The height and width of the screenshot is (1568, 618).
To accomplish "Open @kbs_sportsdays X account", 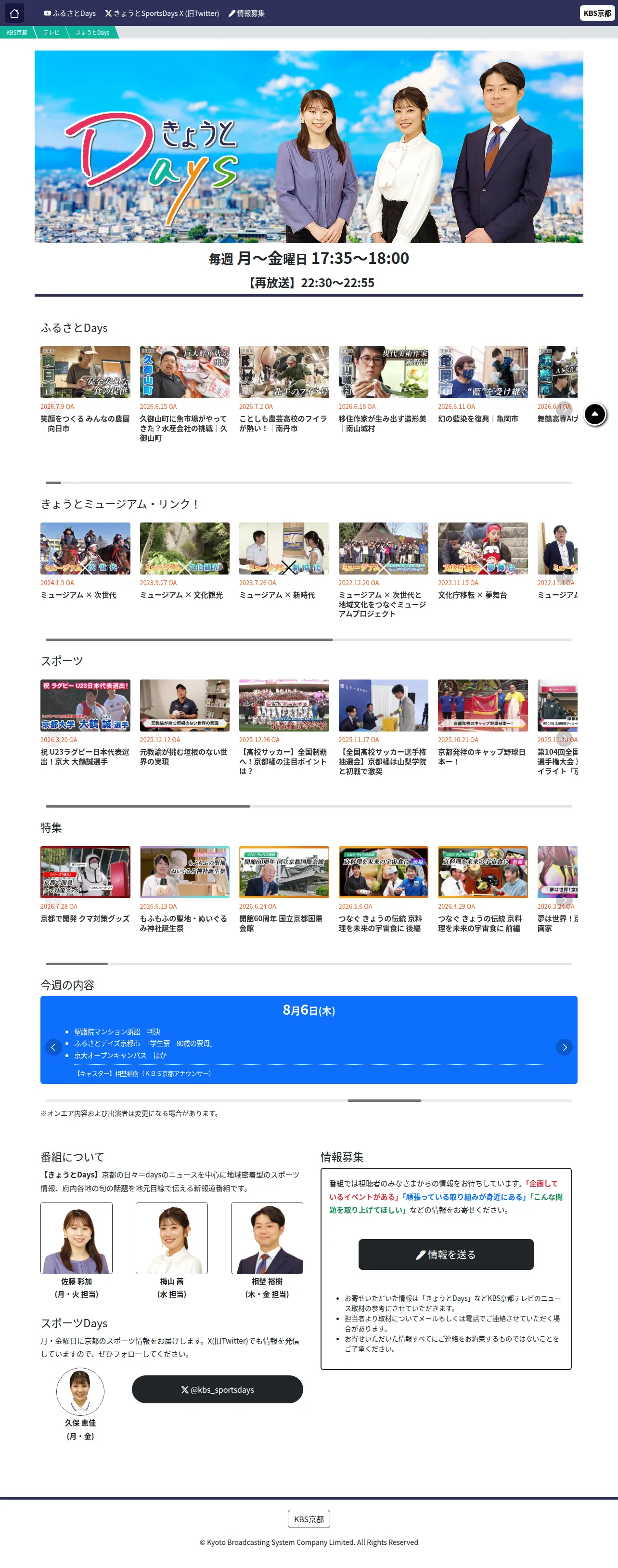I will click(x=217, y=1390).
